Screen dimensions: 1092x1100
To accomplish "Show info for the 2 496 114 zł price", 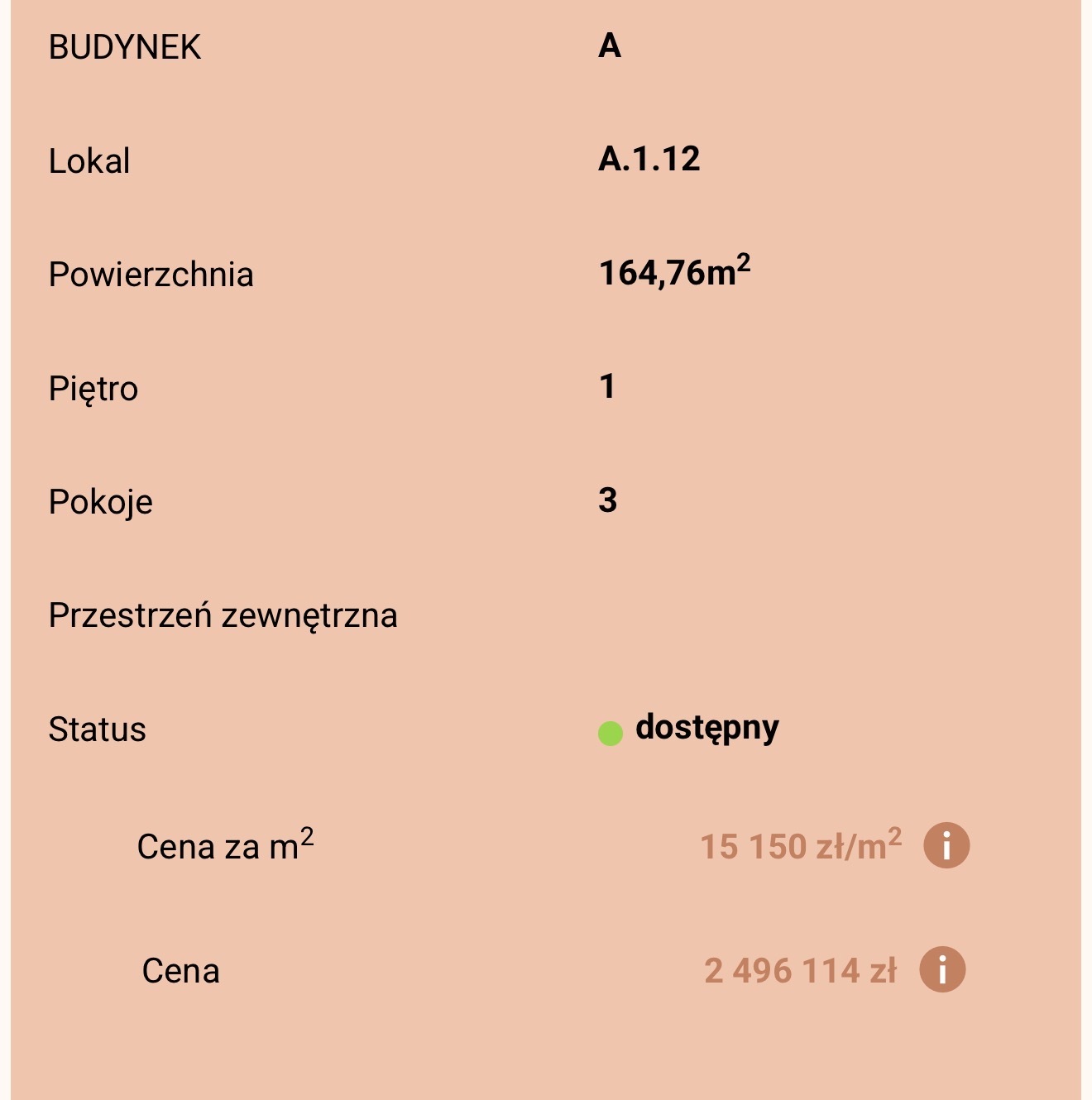I will (x=942, y=969).
